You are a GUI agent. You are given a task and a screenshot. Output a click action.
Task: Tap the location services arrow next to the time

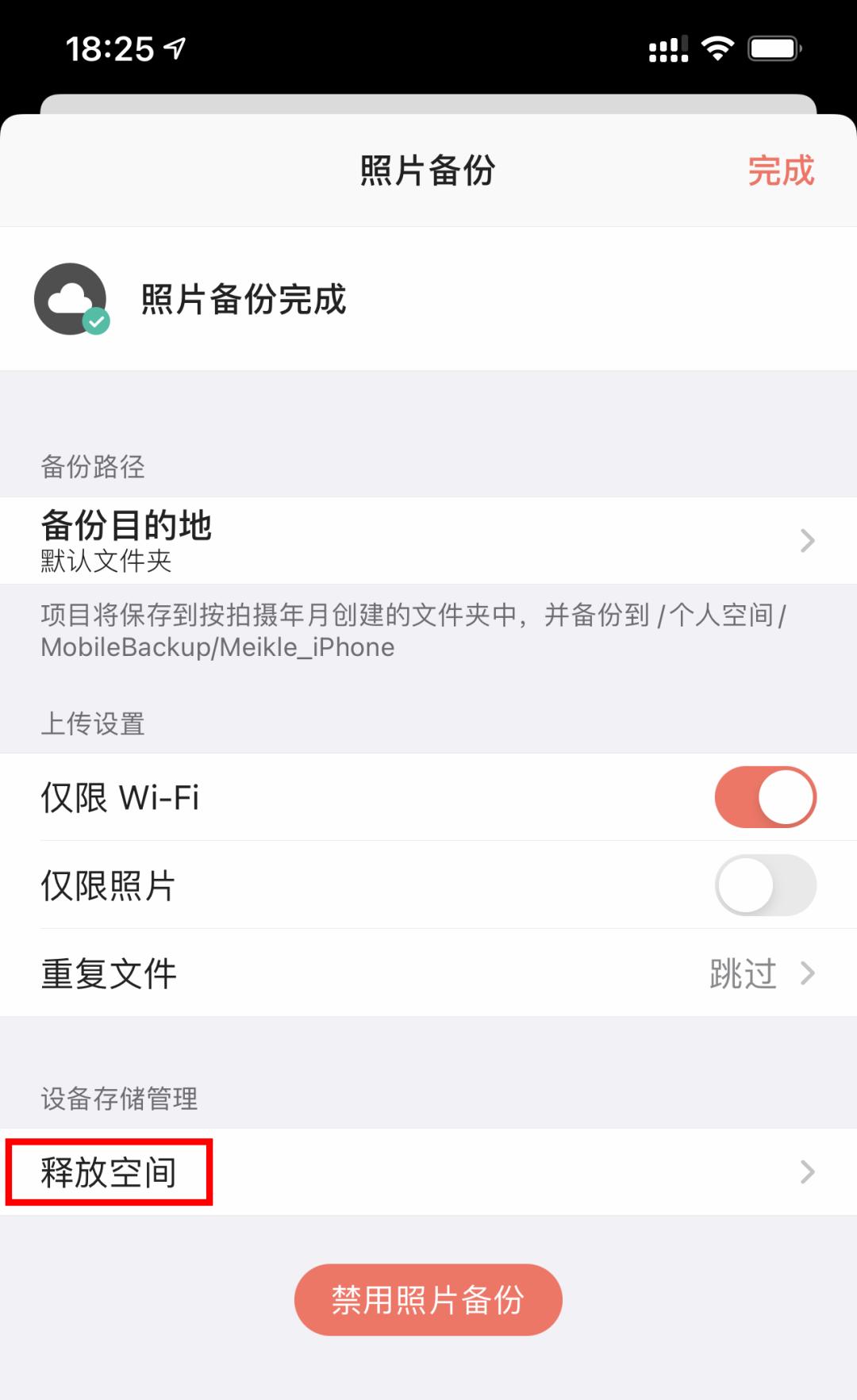tap(173, 48)
